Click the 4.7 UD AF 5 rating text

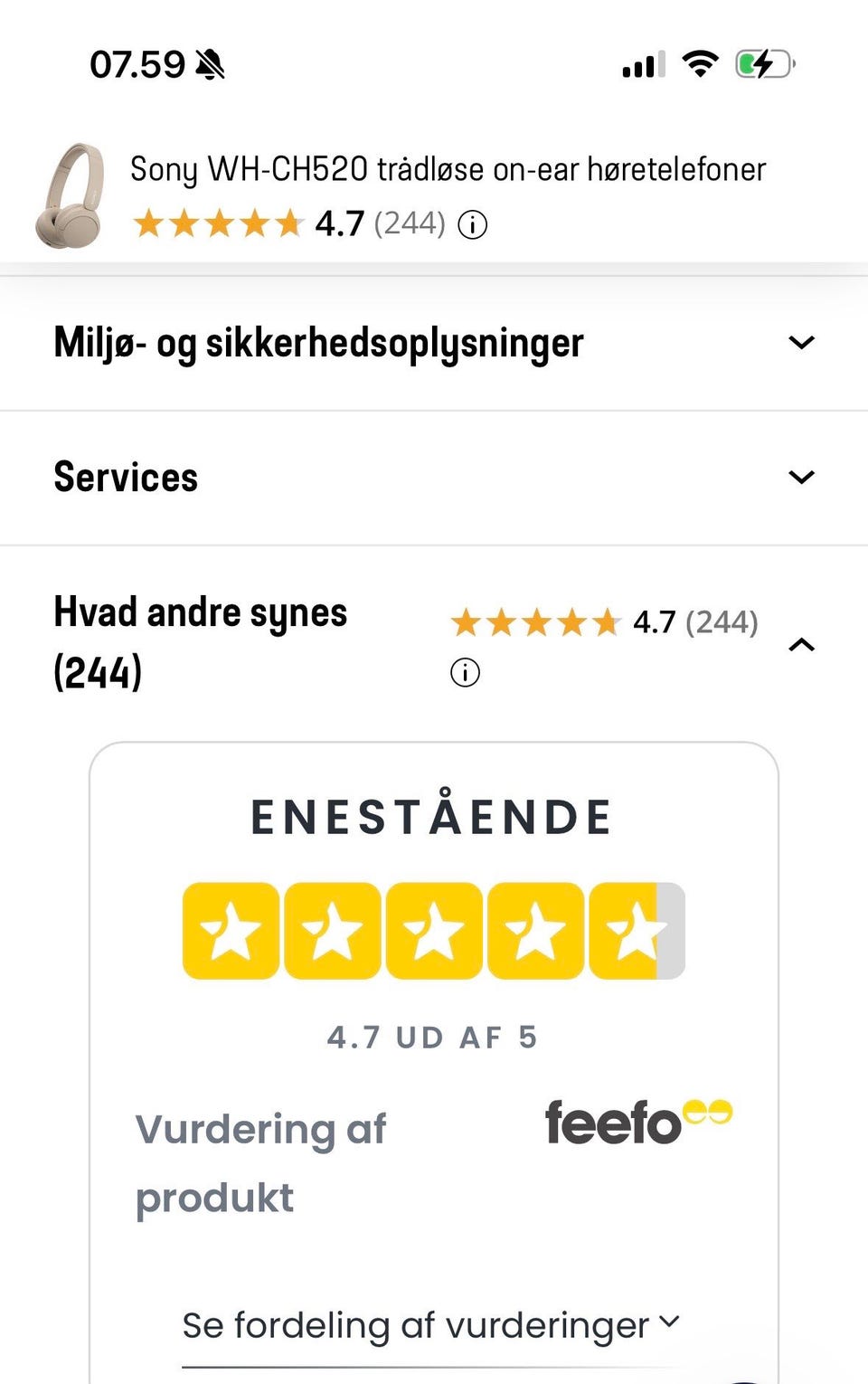coord(432,1037)
